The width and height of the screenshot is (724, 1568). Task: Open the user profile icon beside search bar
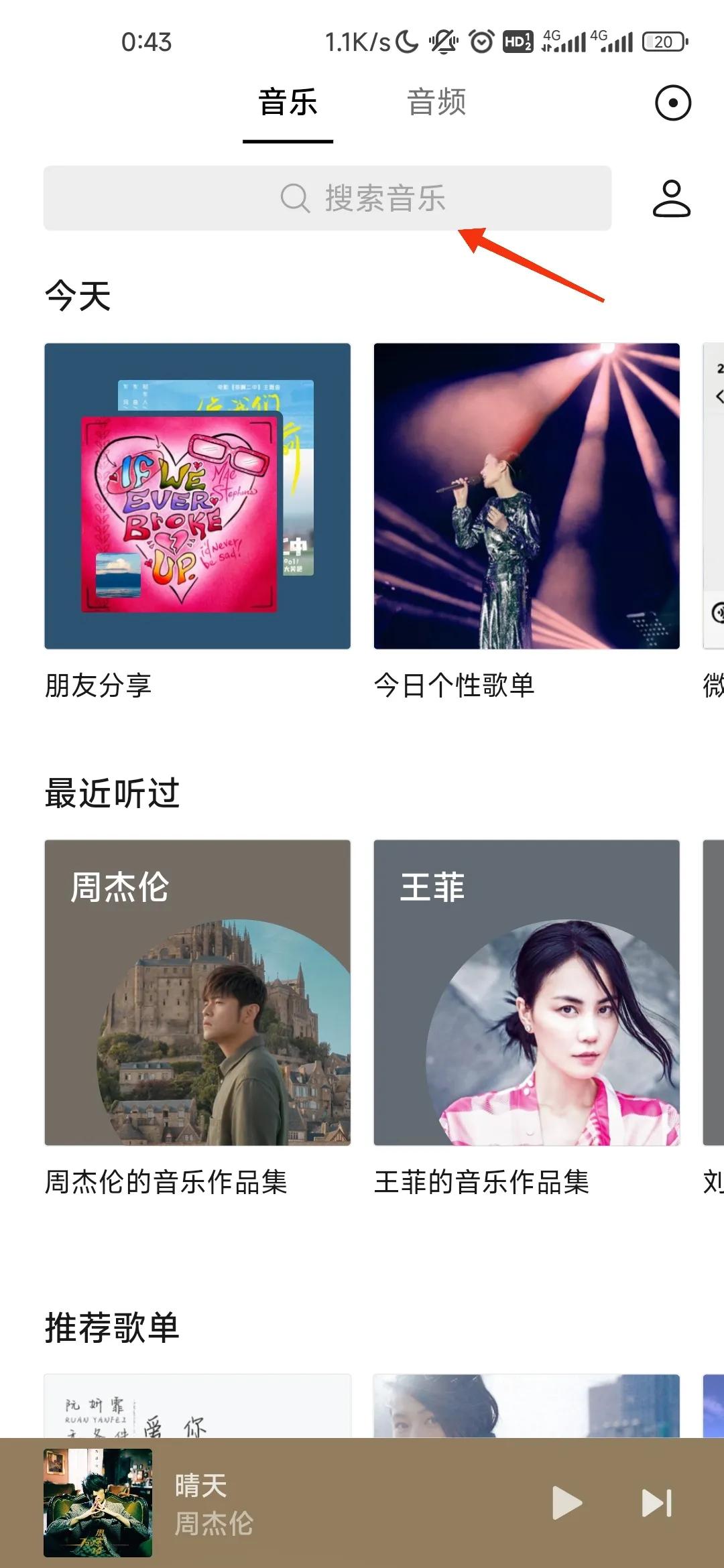pyautogui.click(x=672, y=198)
